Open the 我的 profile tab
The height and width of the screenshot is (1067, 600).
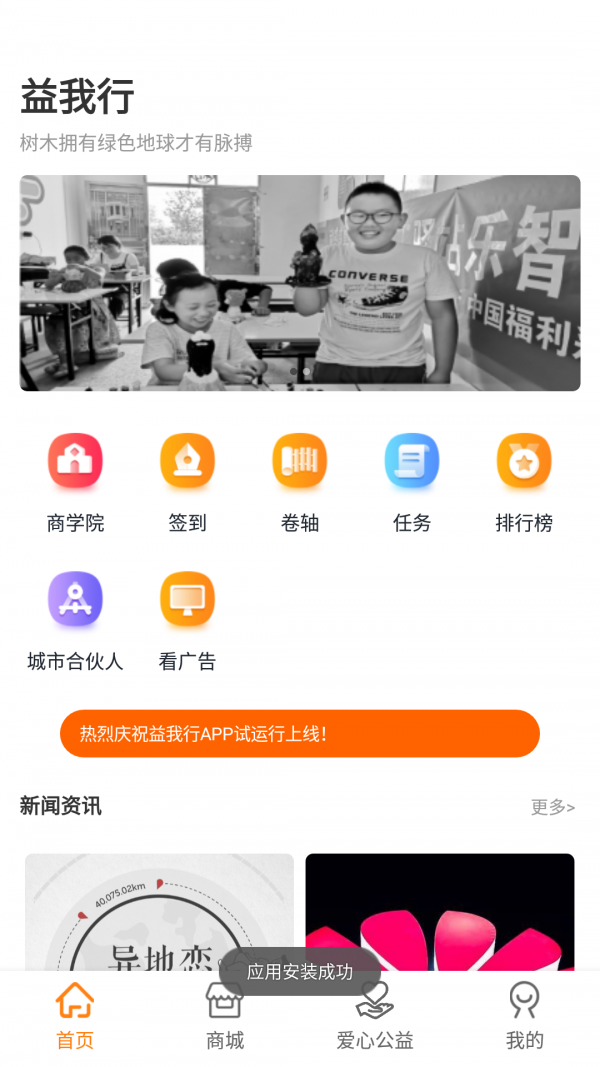pyautogui.click(x=524, y=1016)
